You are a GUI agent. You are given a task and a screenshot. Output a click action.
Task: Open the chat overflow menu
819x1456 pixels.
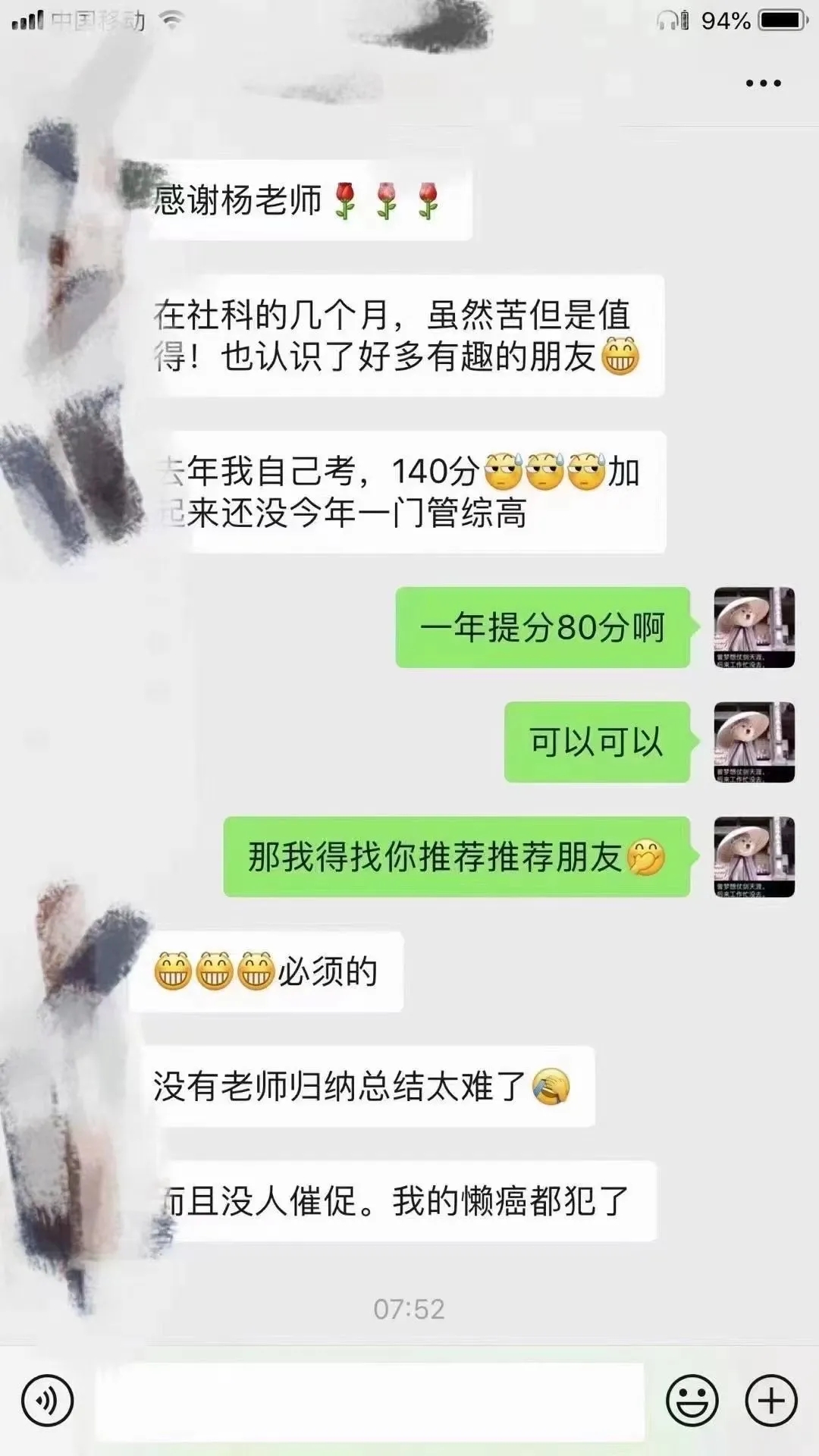click(x=763, y=83)
